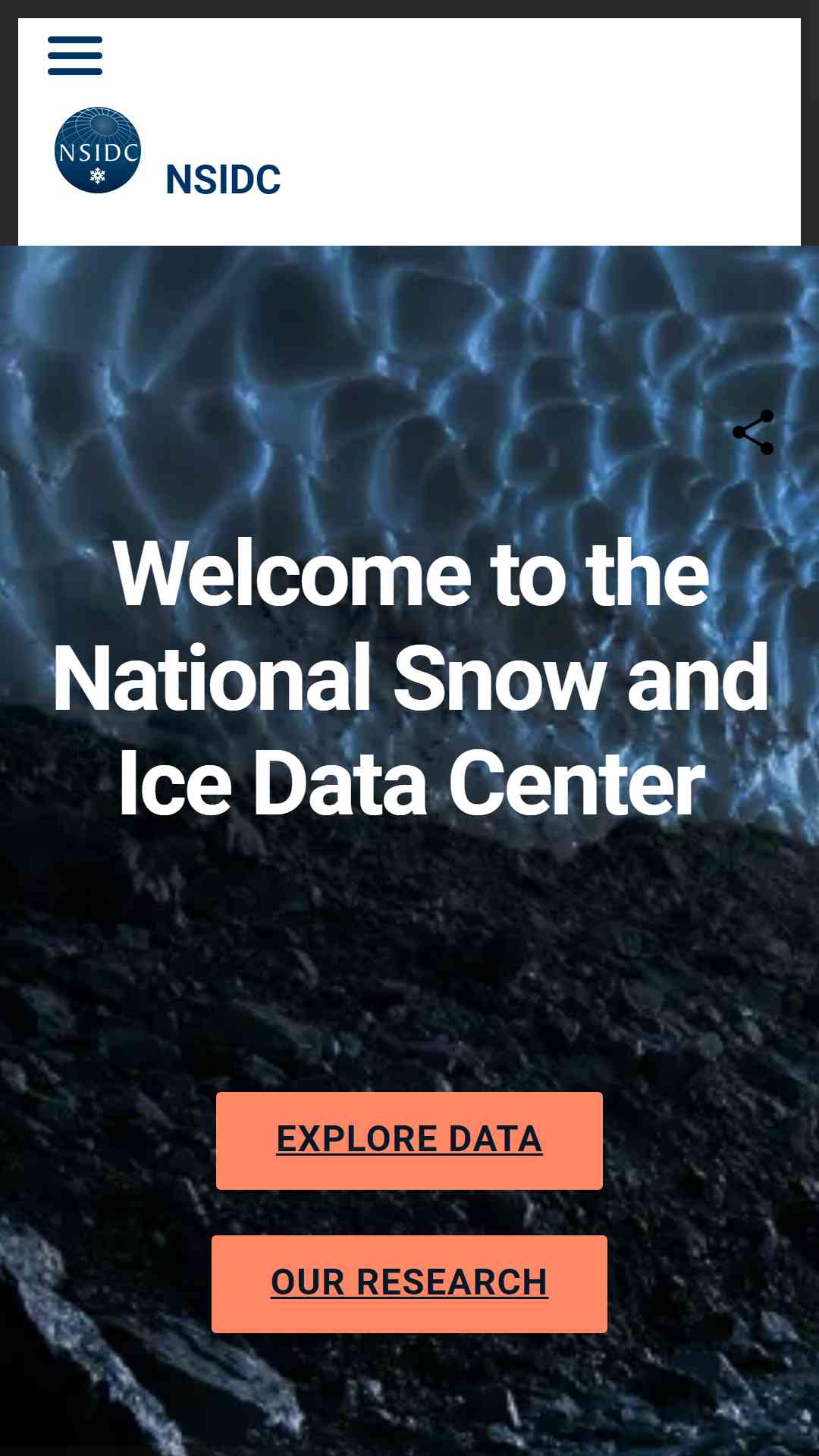Go to the NSIDC home link
The width and height of the screenshot is (819, 1456).
click(223, 180)
